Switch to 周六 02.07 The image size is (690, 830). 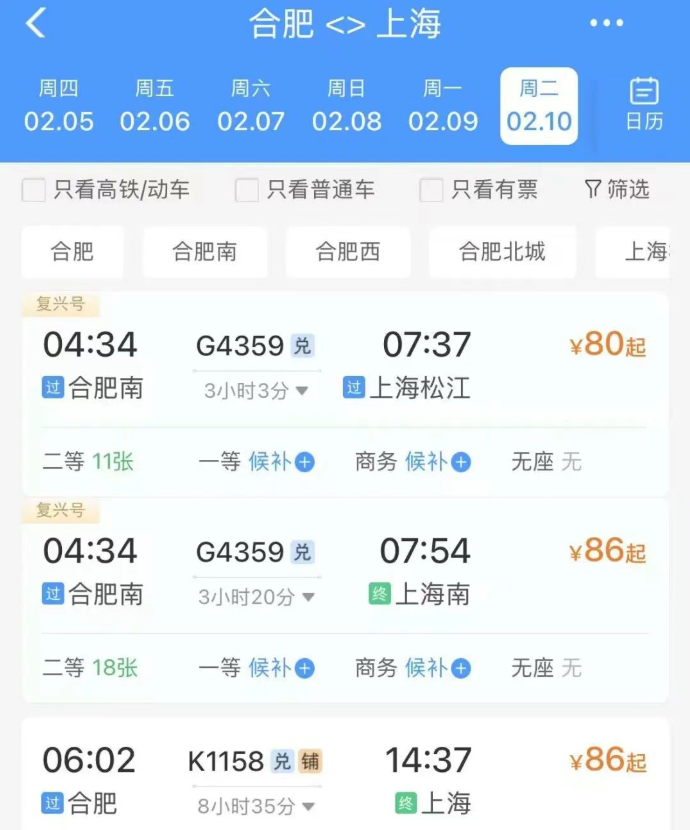click(x=251, y=106)
